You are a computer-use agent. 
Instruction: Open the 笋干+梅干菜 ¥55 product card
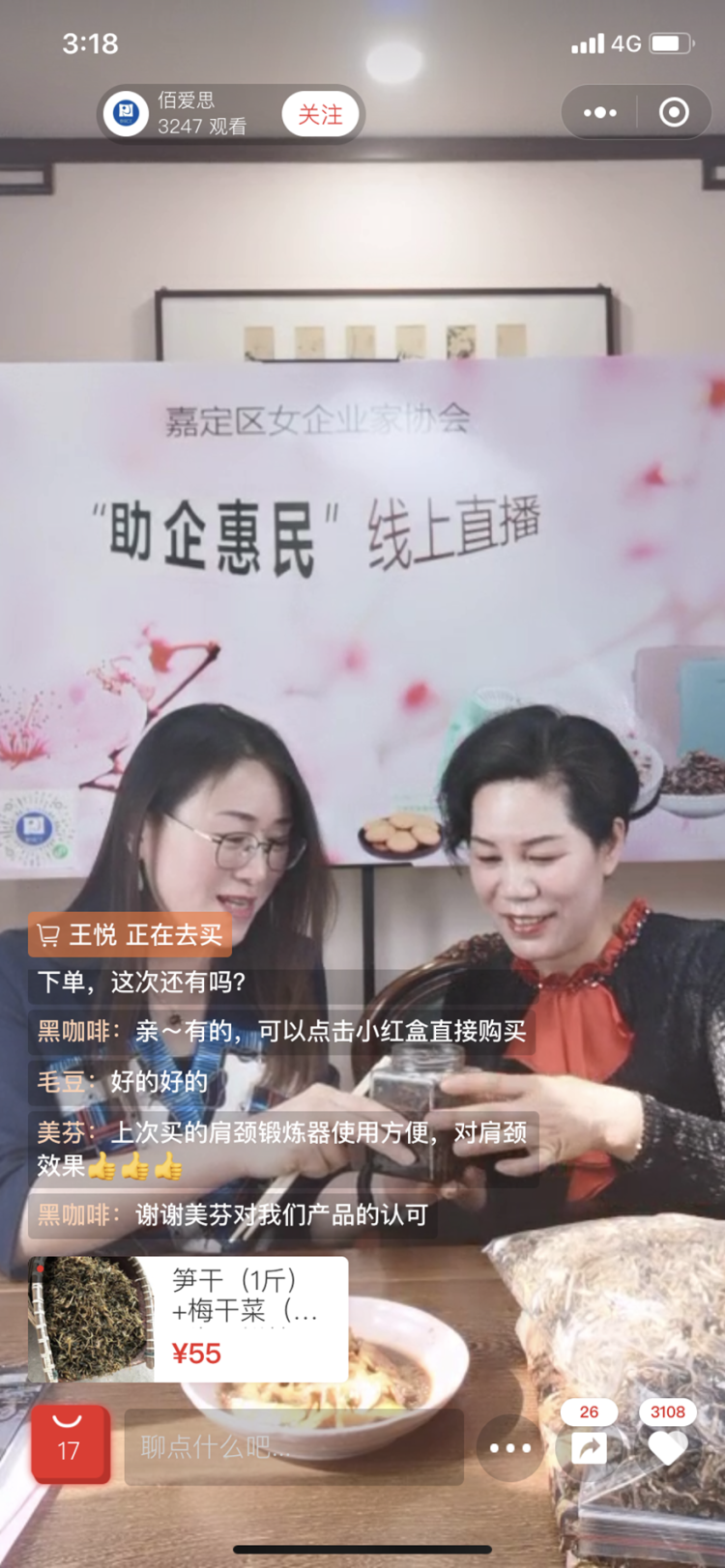point(188,1318)
